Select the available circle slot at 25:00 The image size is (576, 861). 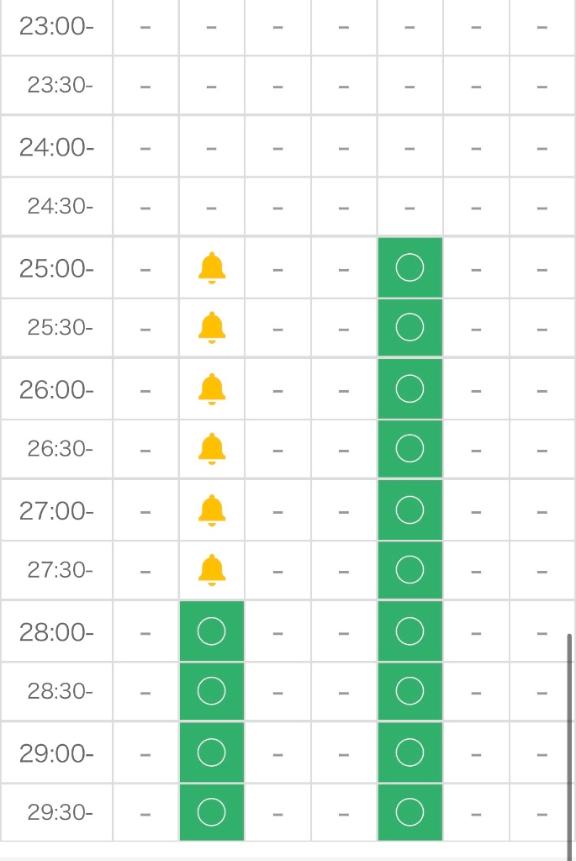tap(410, 268)
